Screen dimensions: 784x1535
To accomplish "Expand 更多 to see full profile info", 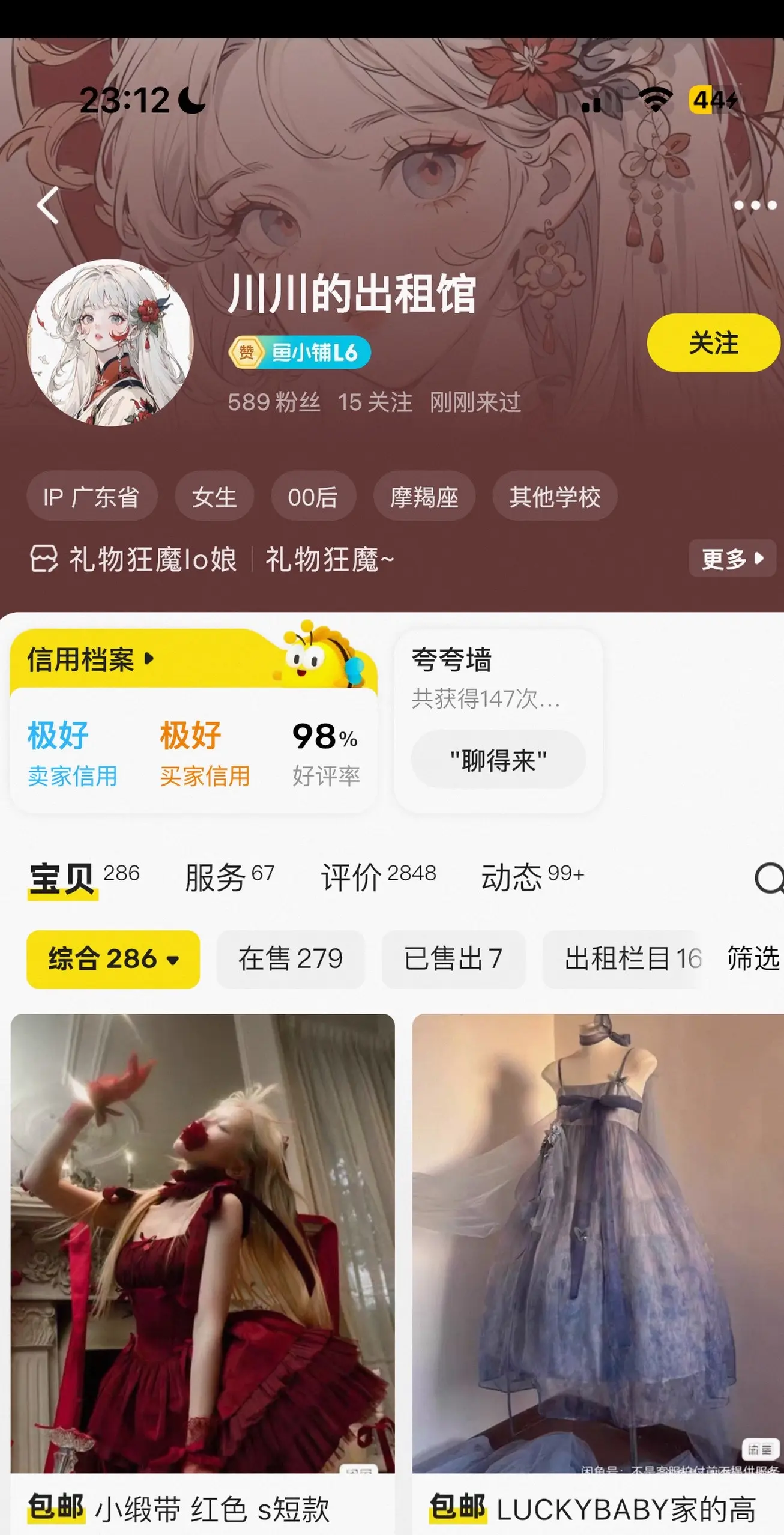I will [x=731, y=559].
